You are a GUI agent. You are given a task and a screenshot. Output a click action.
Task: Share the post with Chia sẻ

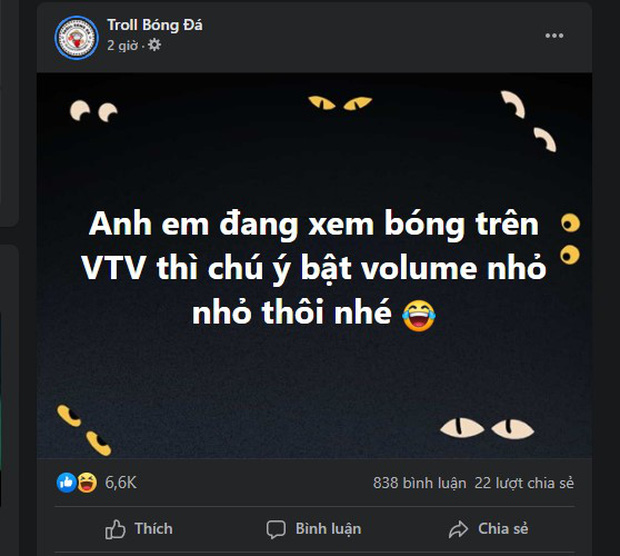pos(488,528)
